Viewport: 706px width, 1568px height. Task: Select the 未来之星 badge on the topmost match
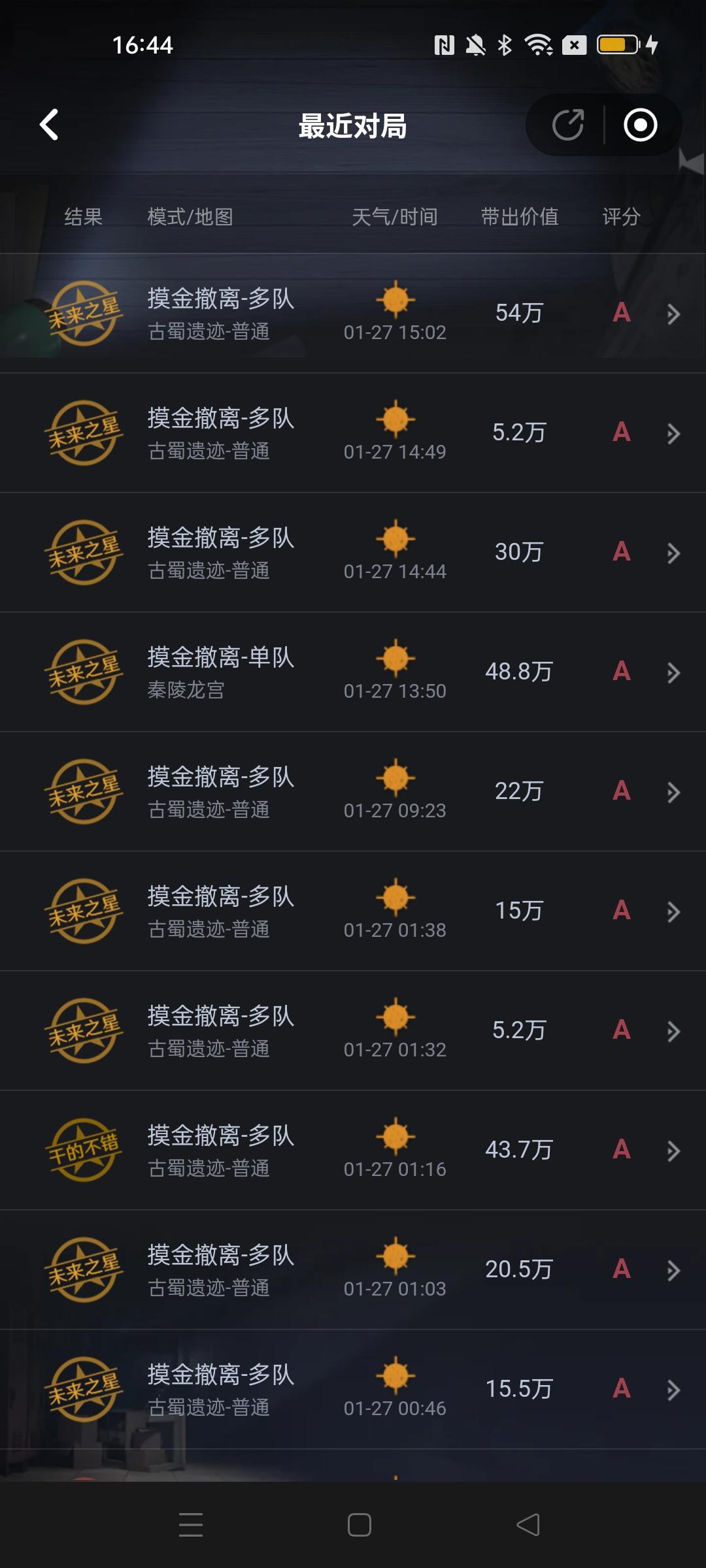point(84,312)
